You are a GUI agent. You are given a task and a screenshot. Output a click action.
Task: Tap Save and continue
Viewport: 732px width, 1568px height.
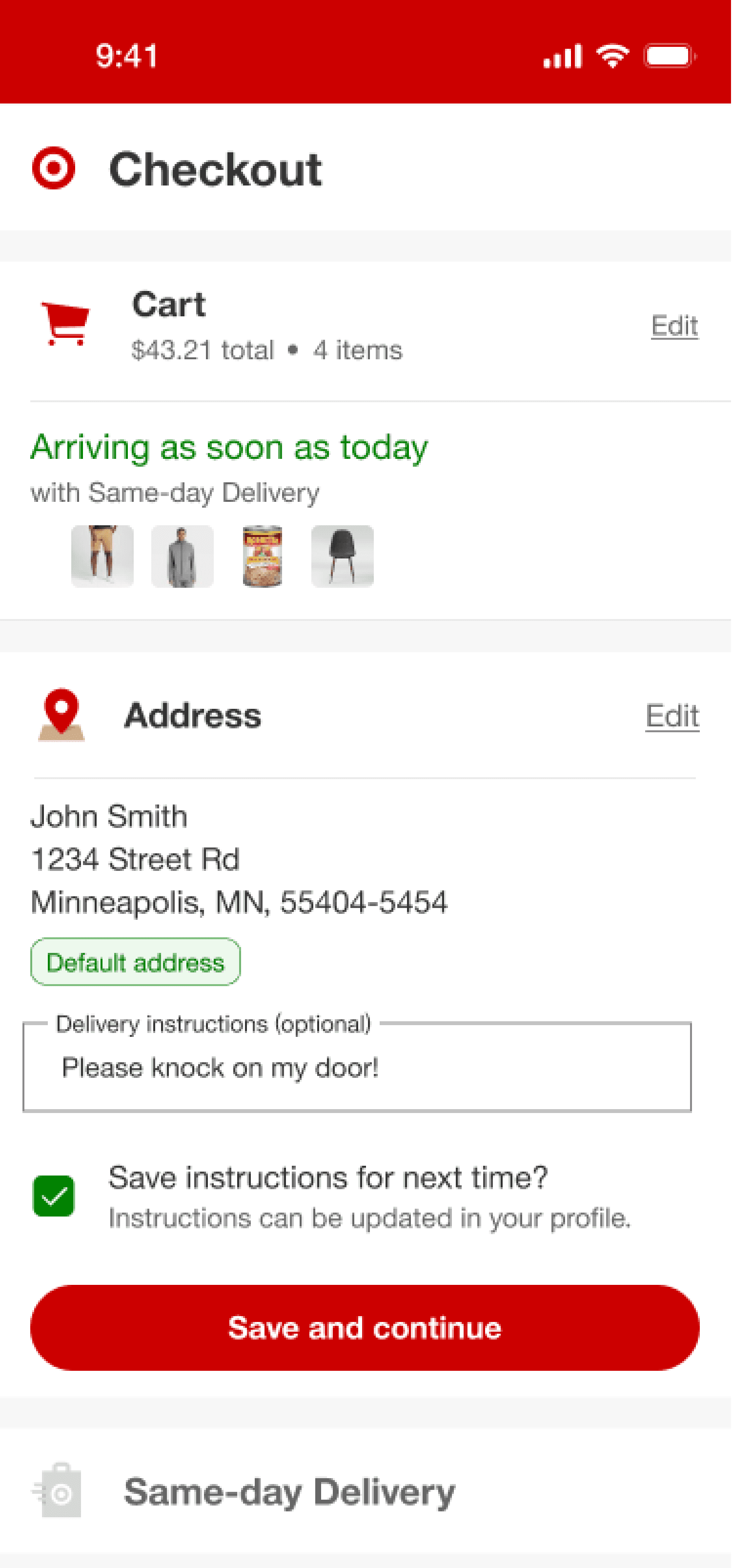[x=365, y=1327]
